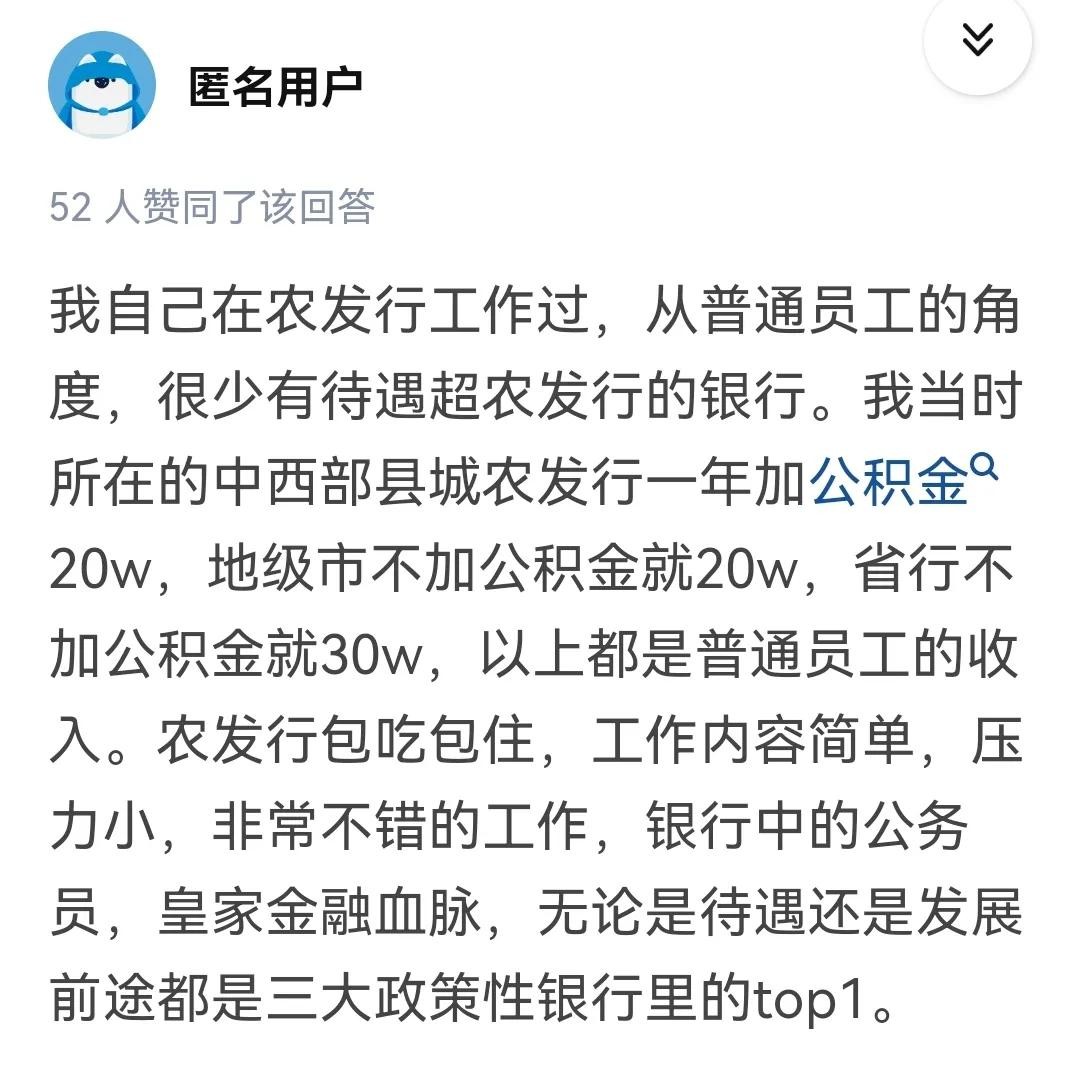
Task: Tap the double-chevron collapse button
Action: pyautogui.click(x=977, y=41)
